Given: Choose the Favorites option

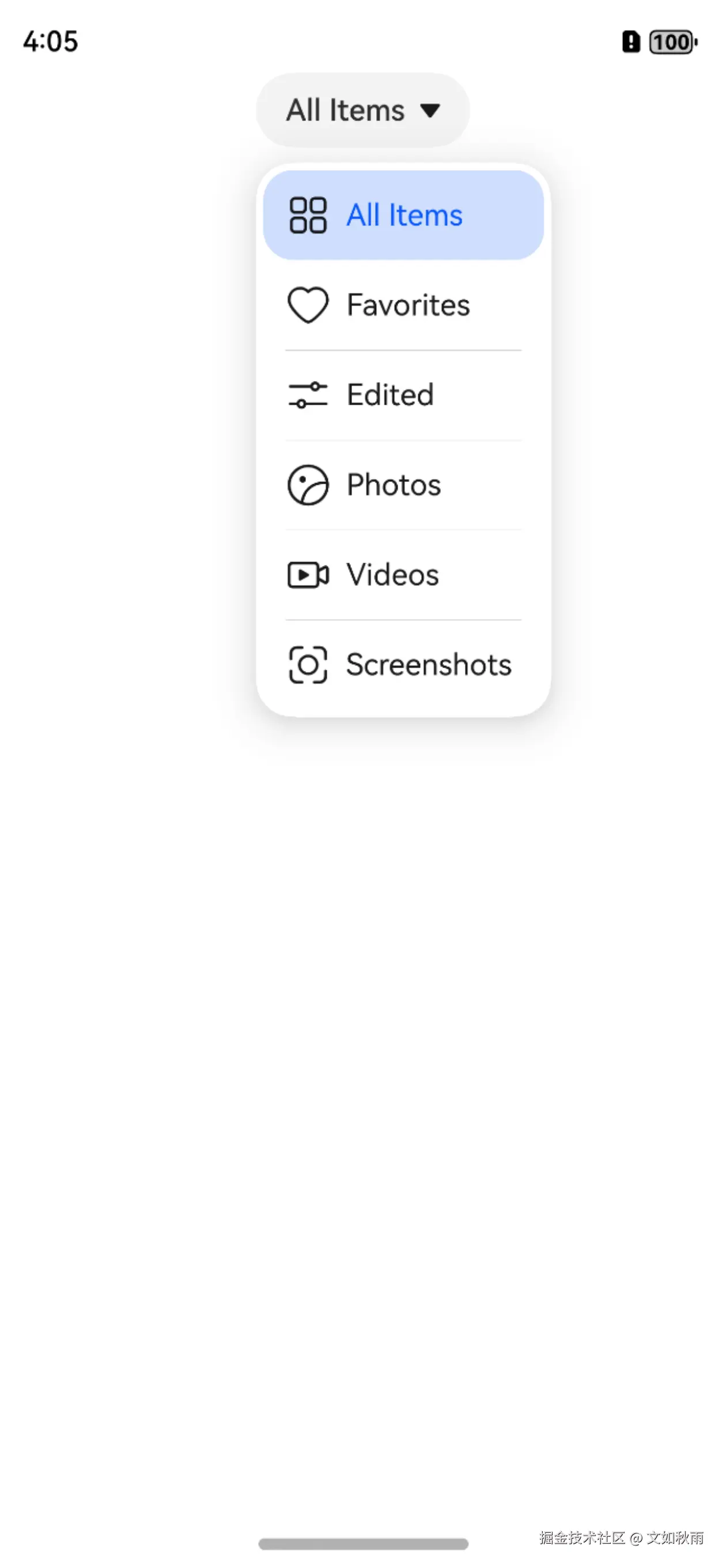Looking at the screenshot, I should pos(403,305).
